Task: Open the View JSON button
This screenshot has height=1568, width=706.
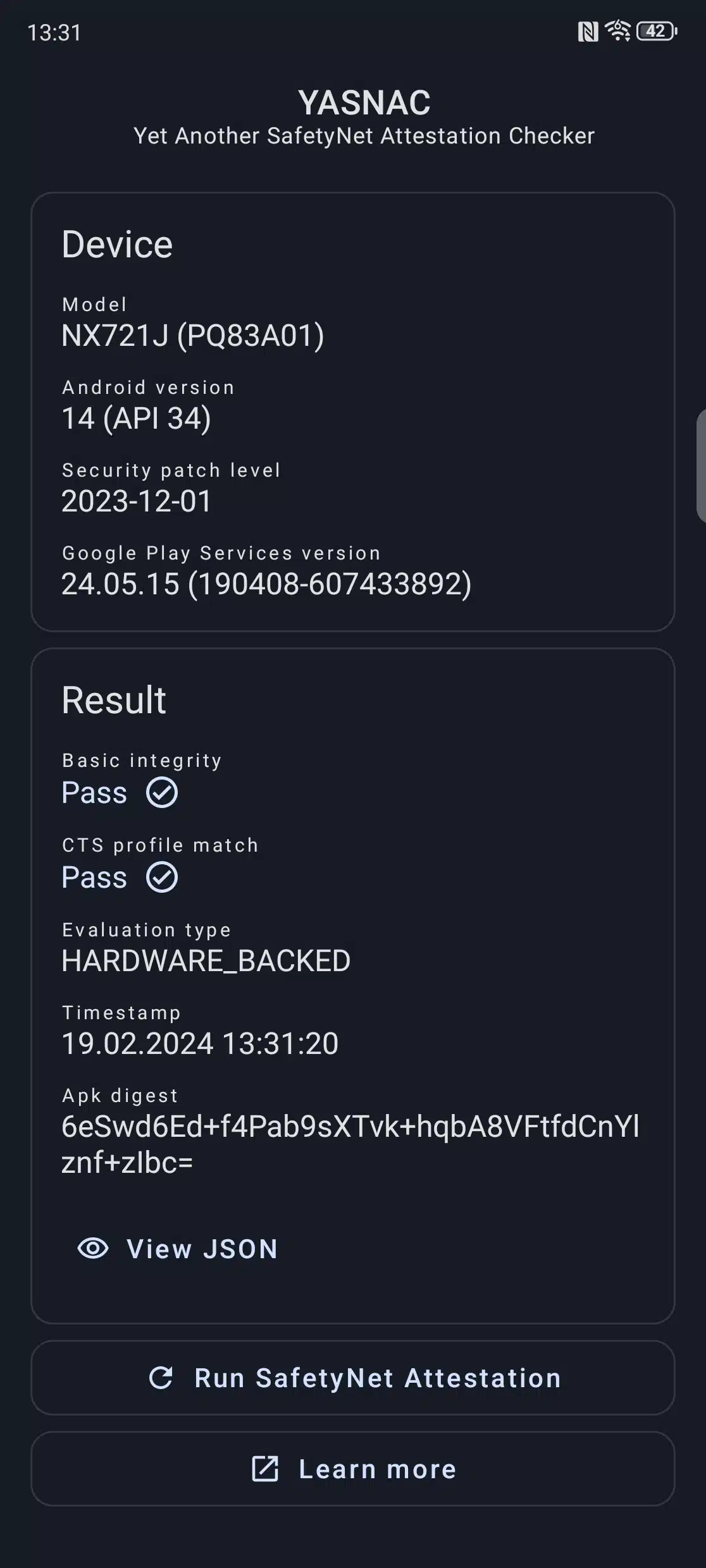Action: [x=178, y=1249]
